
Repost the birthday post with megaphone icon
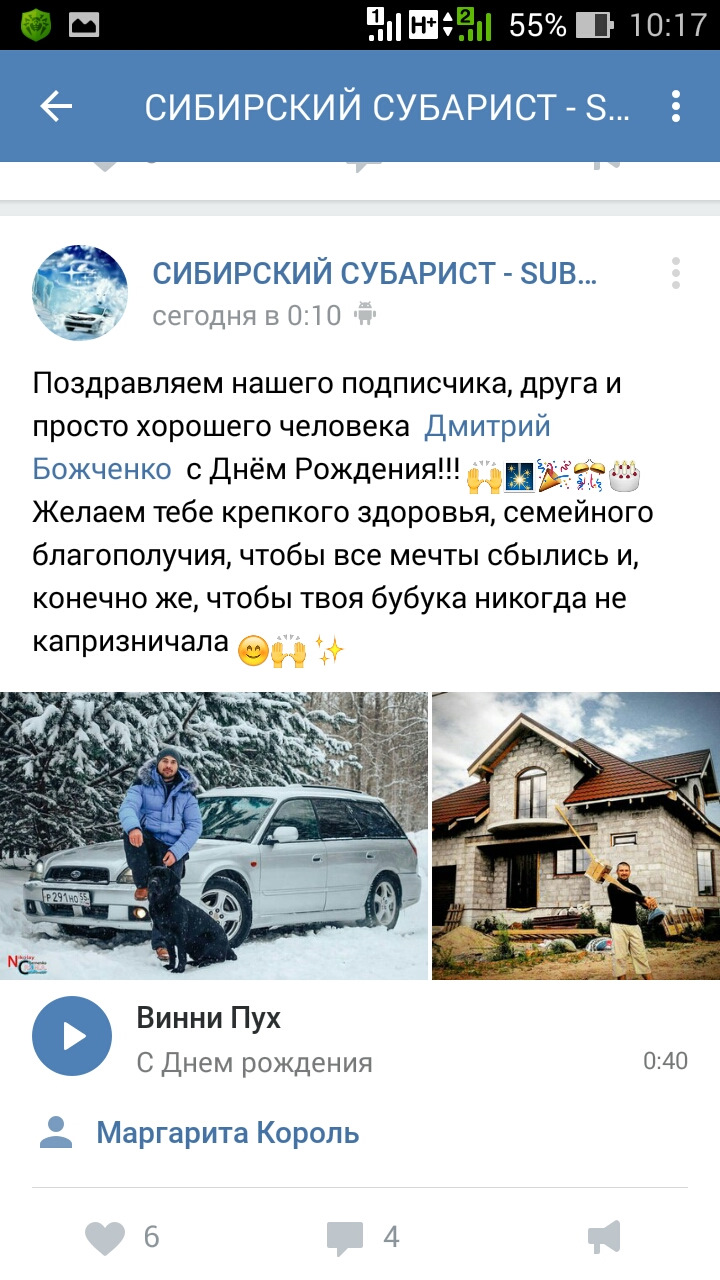coord(604,1238)
